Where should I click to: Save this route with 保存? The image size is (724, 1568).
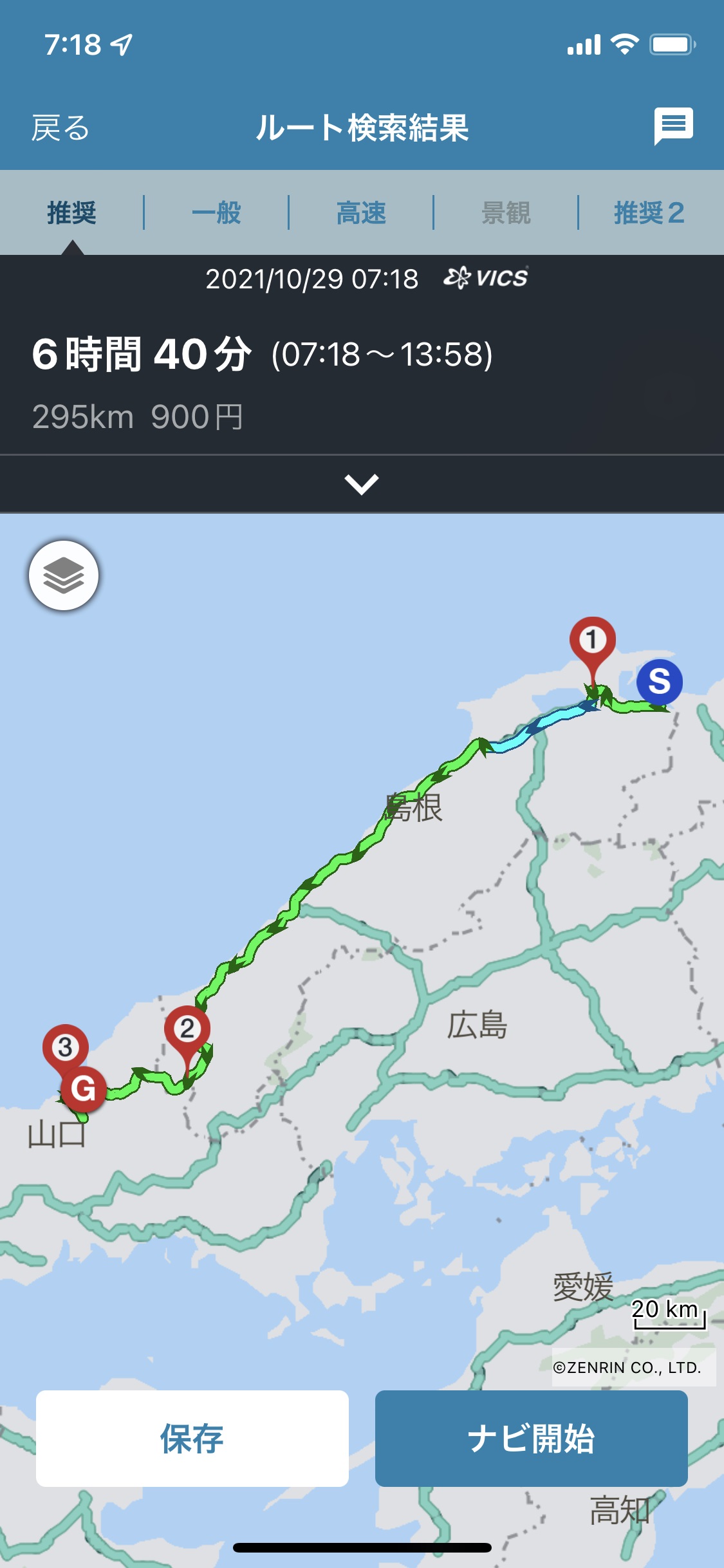[192, 1438]
